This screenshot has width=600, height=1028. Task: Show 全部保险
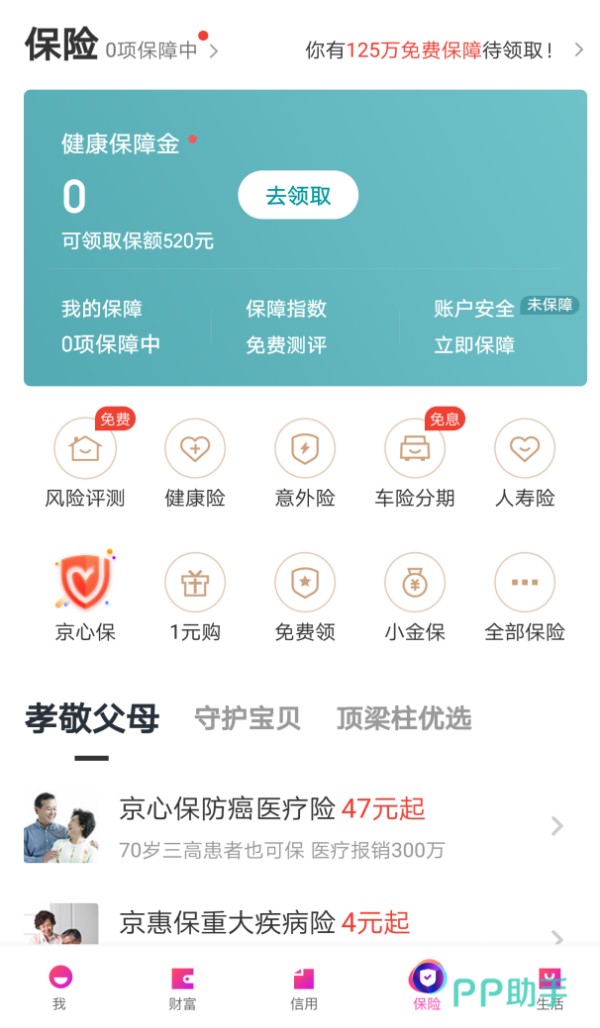tap(525, 597)
